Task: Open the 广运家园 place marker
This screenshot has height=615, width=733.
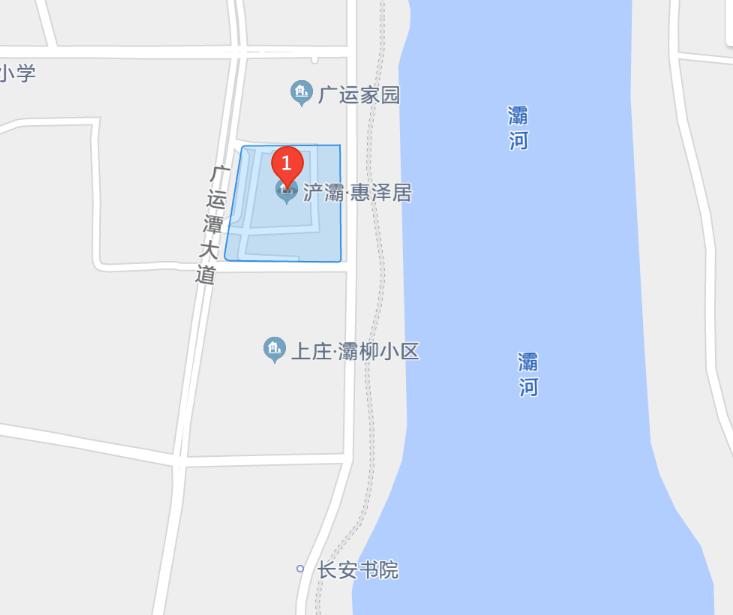Action: (x=301, y=94)
